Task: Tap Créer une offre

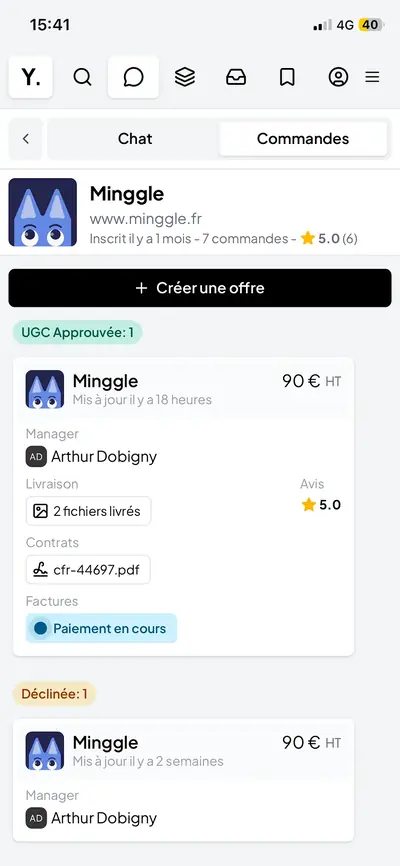Action: (200, 288)
